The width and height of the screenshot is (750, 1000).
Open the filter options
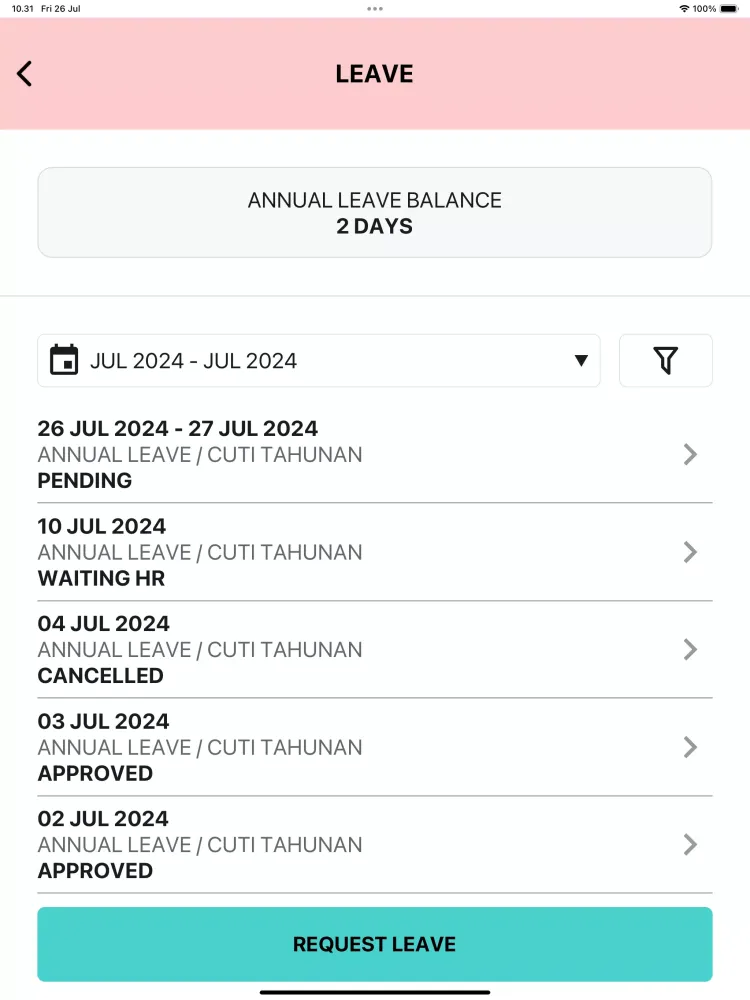[665, 361]
